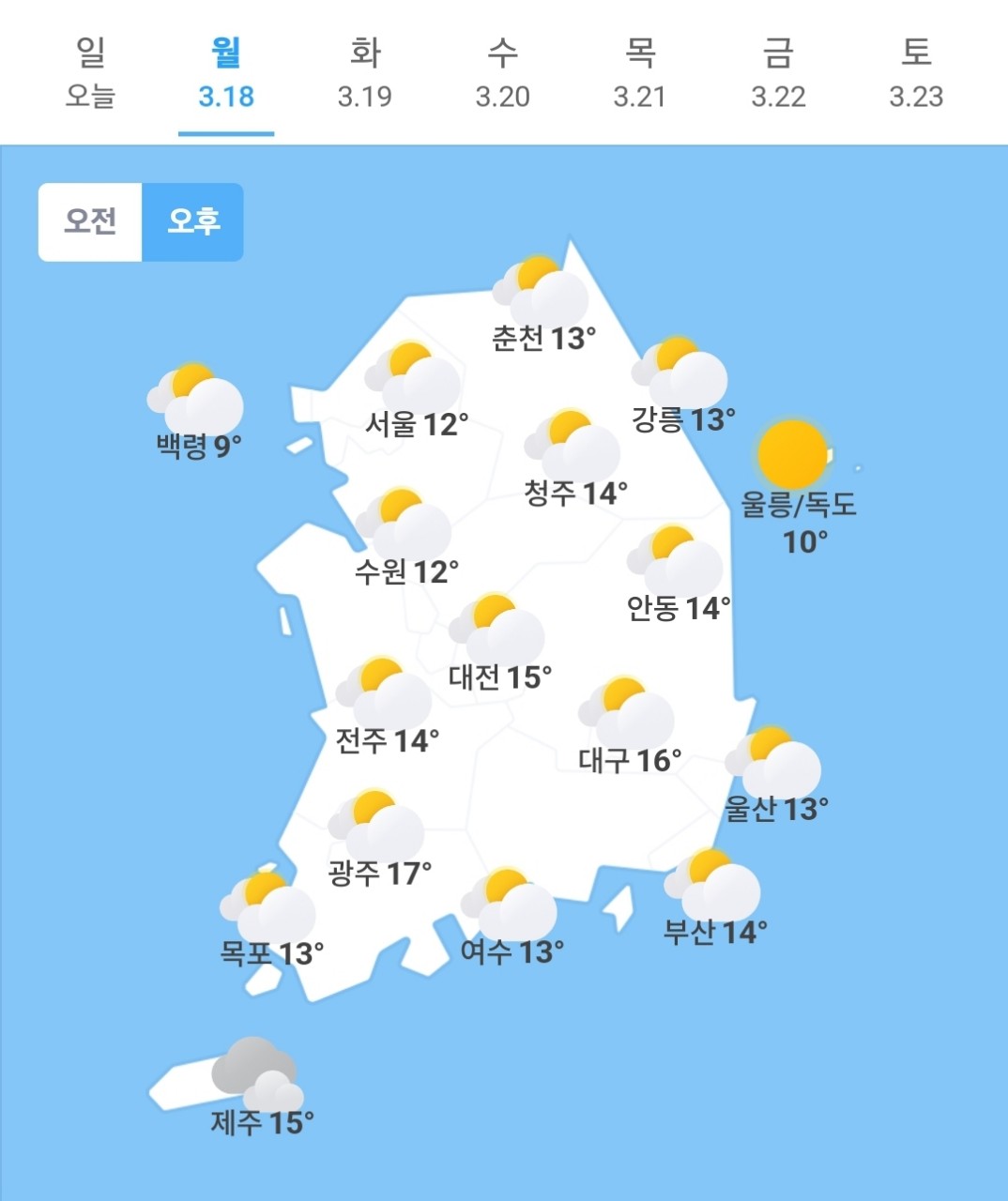Switch to the 목 3.21 tab
The width and height of the screenshot is (1008, 1201).
click(640, 73)
